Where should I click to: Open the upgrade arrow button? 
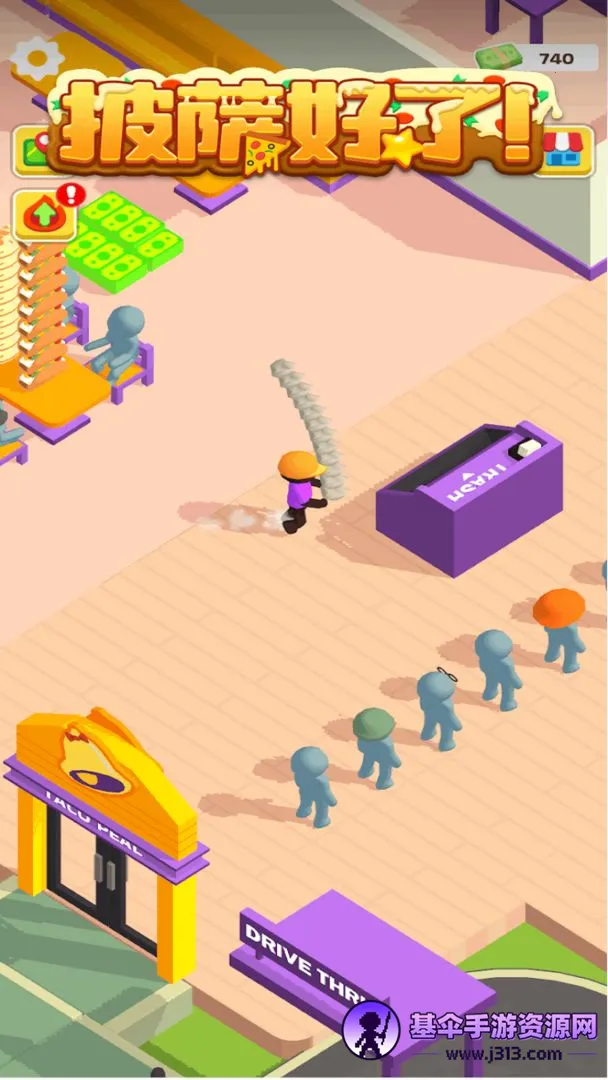pos(44,213)
